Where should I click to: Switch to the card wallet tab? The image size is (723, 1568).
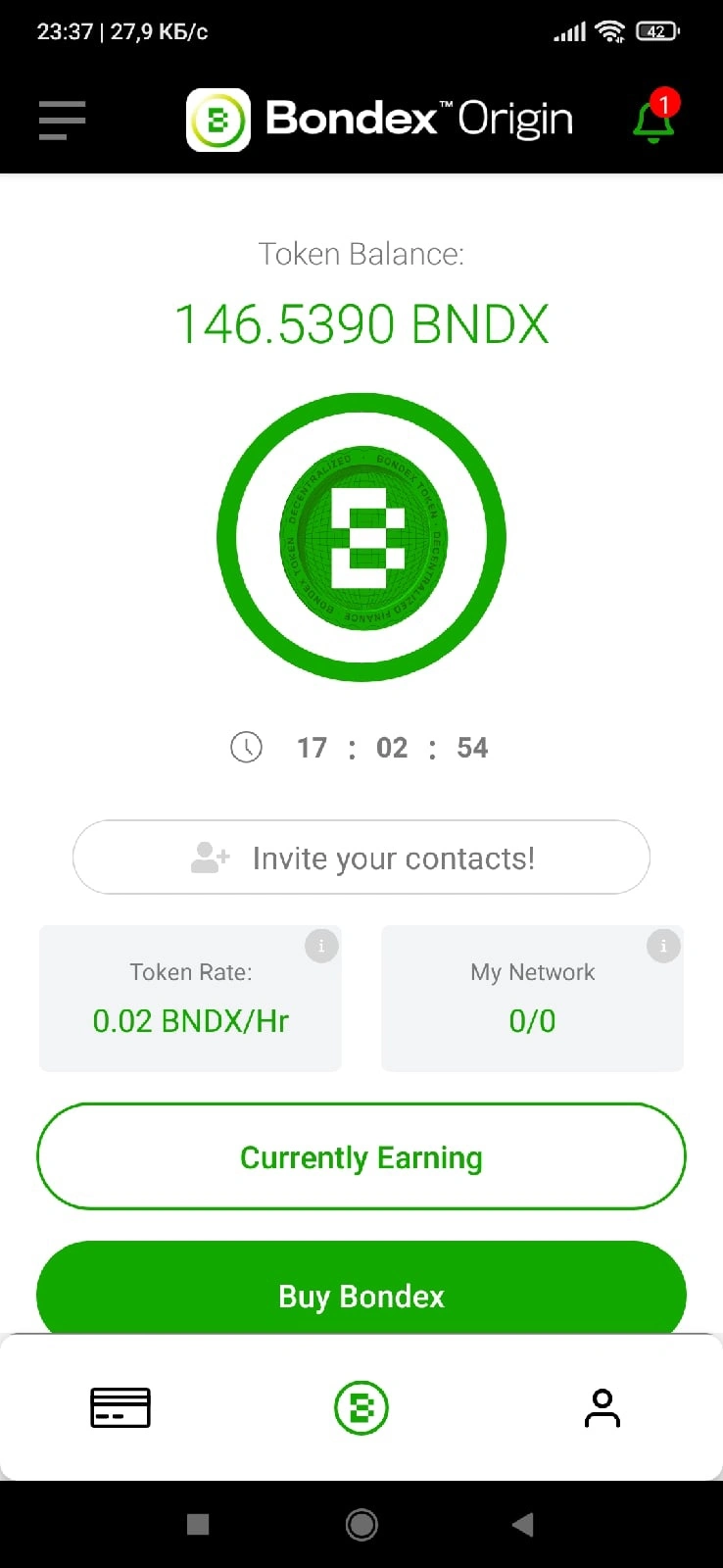(120, 1407)
